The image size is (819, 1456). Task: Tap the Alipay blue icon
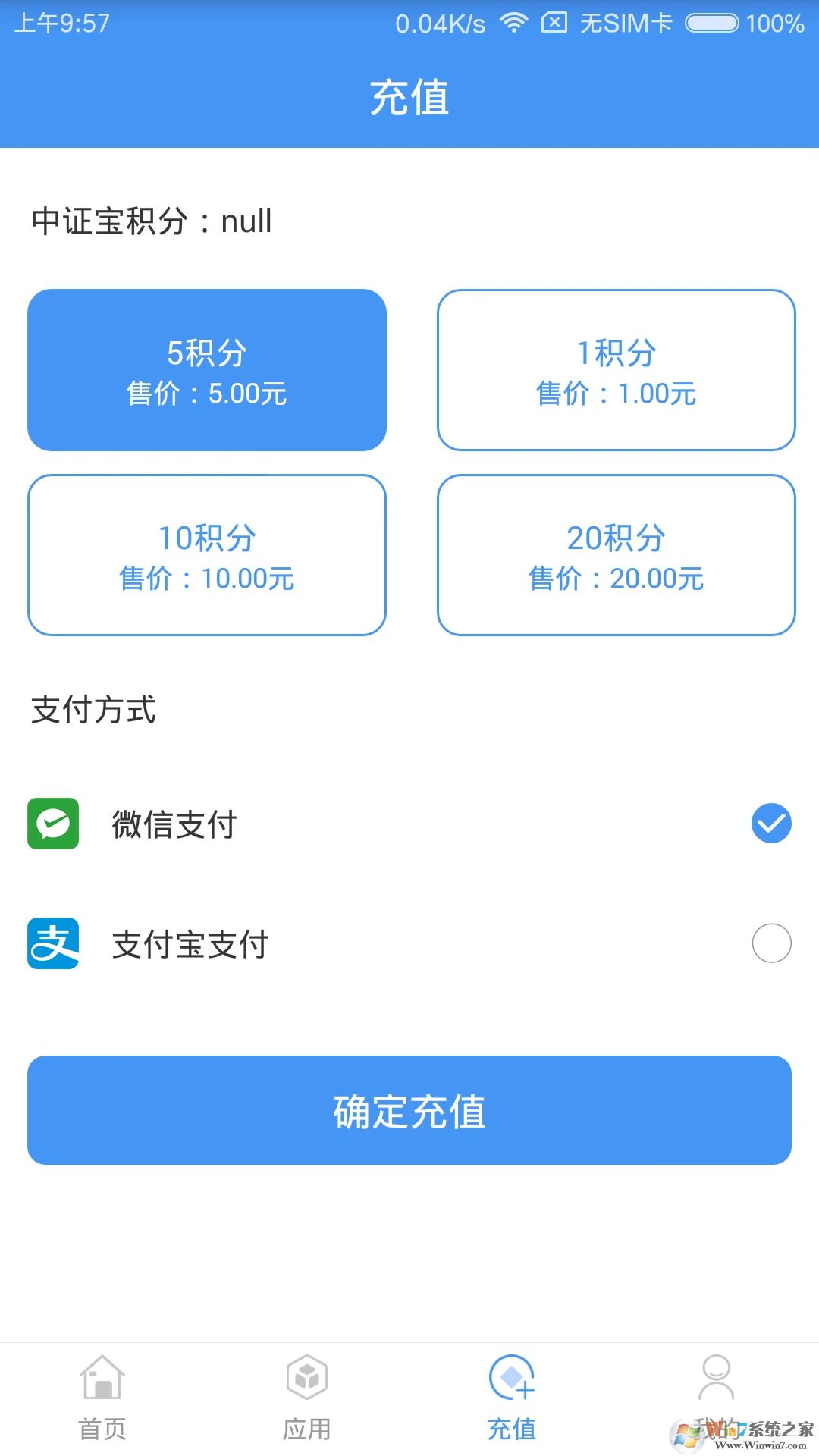point(52,944)
